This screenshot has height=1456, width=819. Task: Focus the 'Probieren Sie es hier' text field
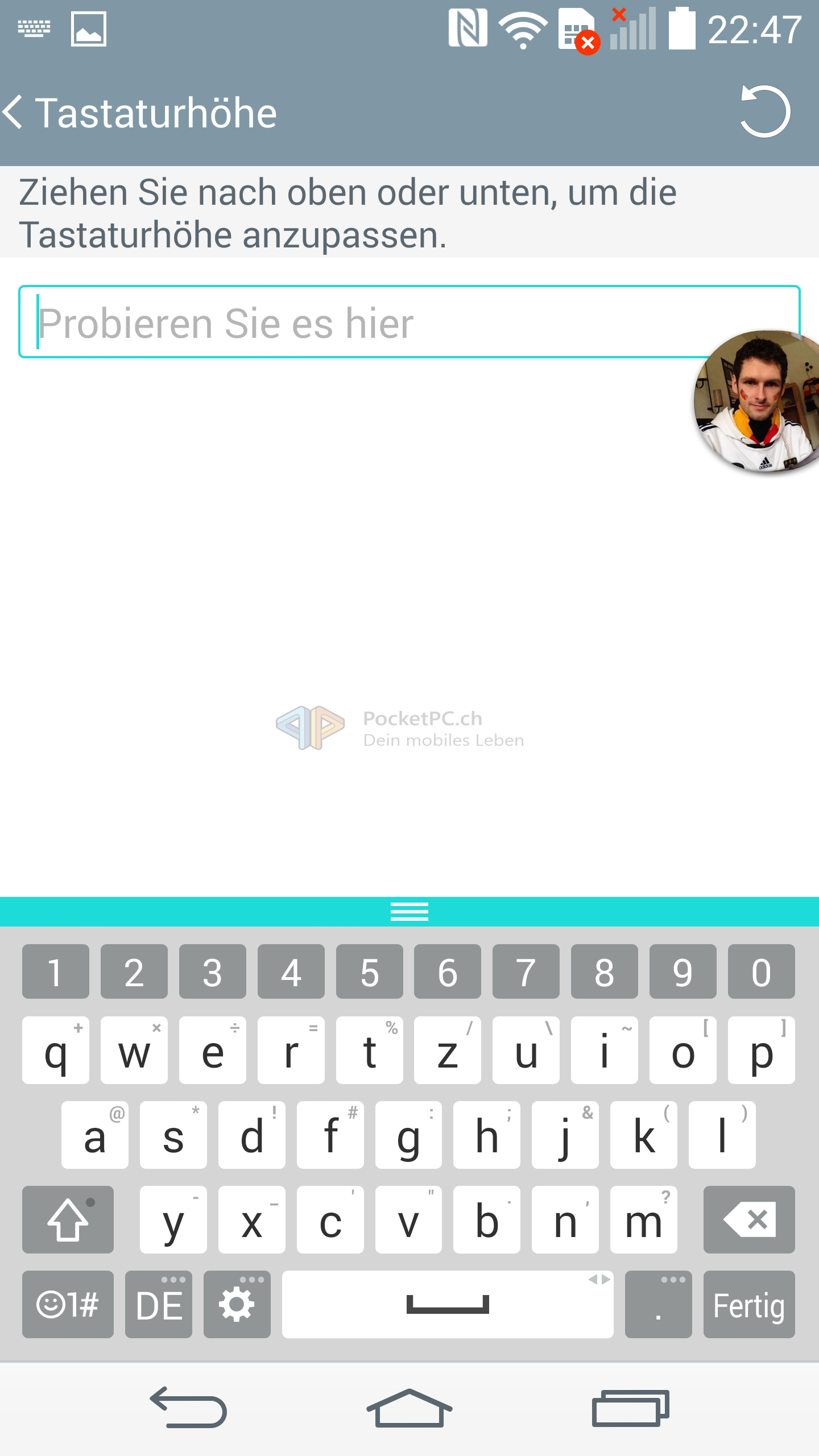tap(409, 322)
